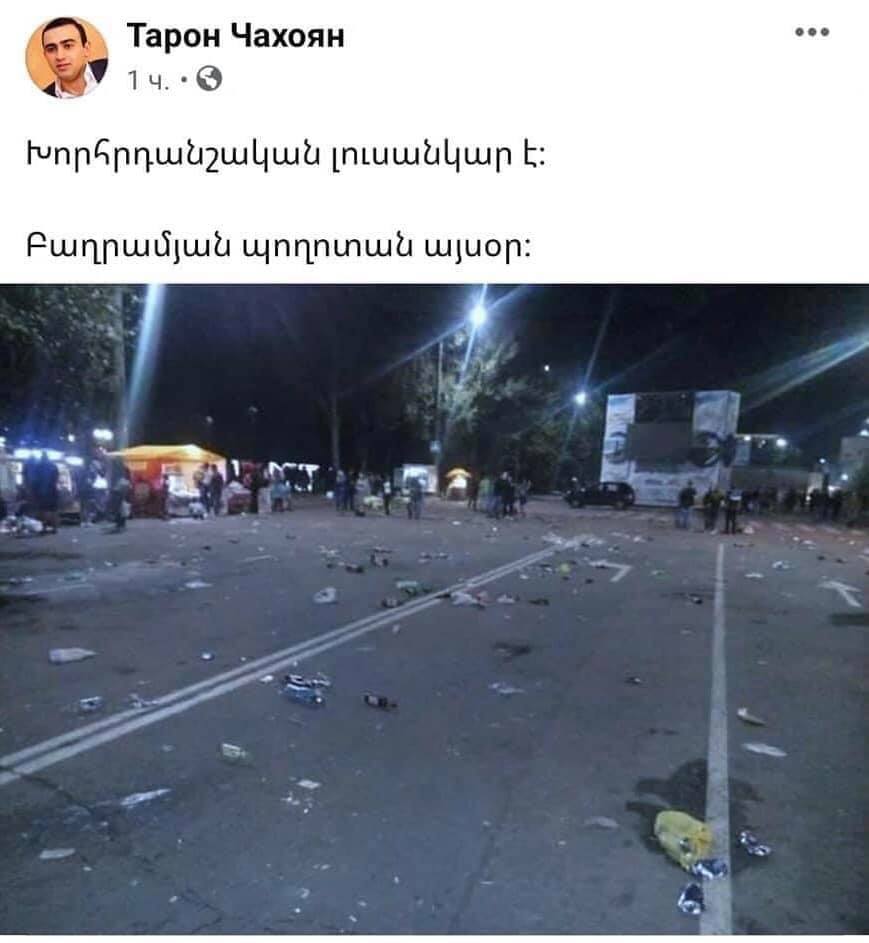Open Тарон Чахоян's profile picture
The height and width of the screenshot is (943, 869).
[66, 57]
